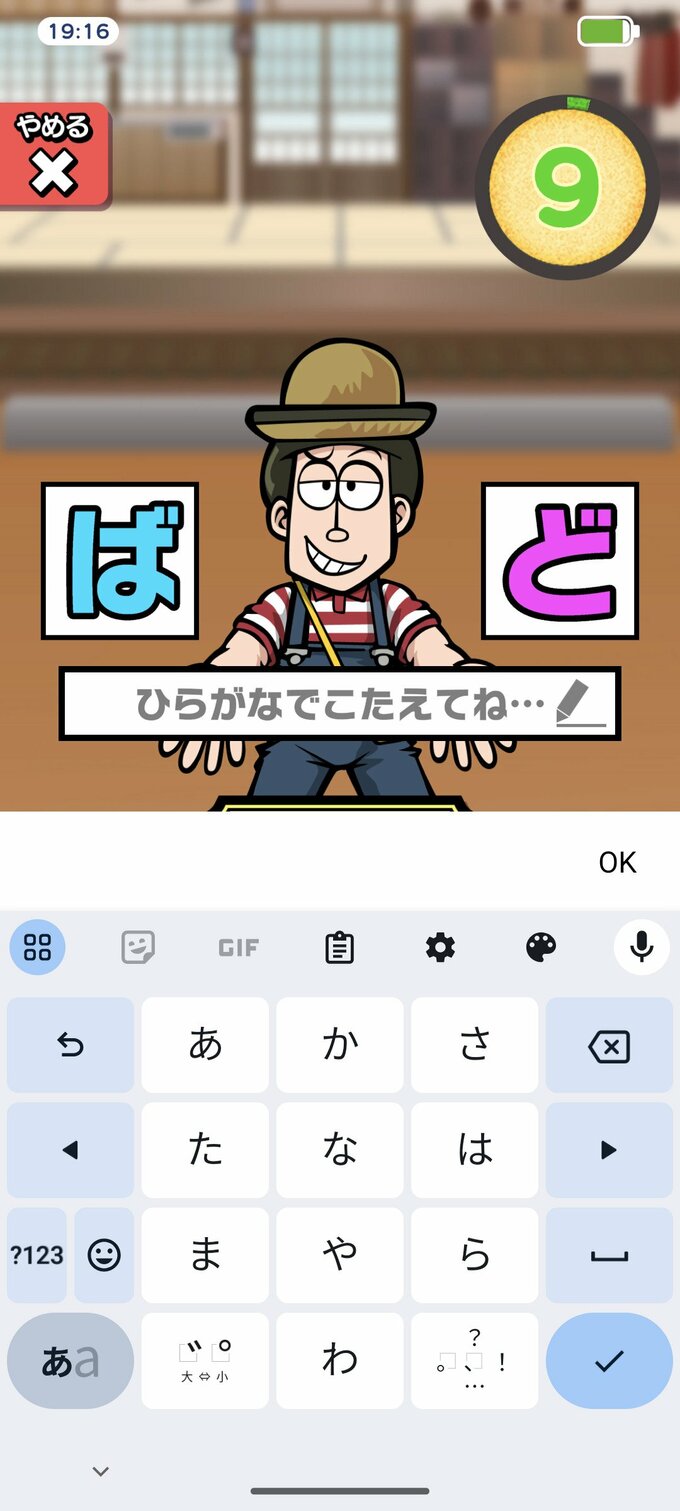Open the keyboard theme palette
This screenshot has height=1511, width=680.
[541, 947]
